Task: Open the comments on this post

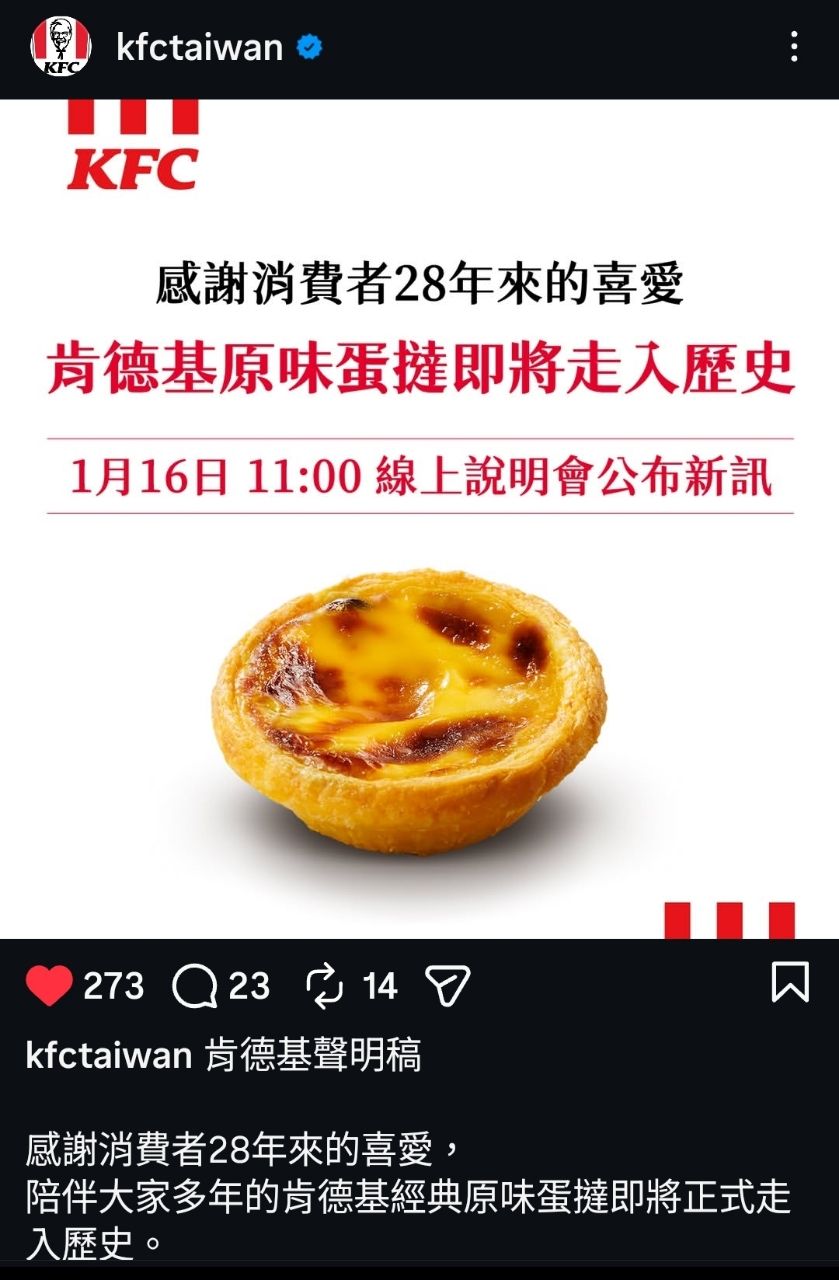Action: [195, 986]
